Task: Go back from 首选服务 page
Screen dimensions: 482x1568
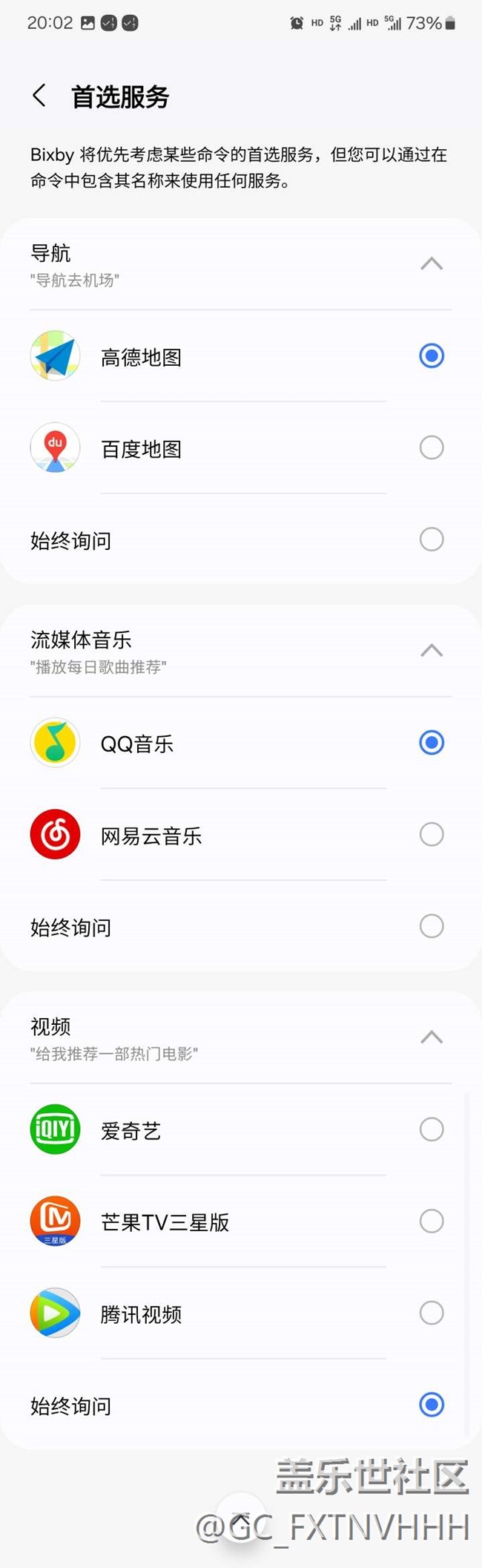Action: (39, 96)
